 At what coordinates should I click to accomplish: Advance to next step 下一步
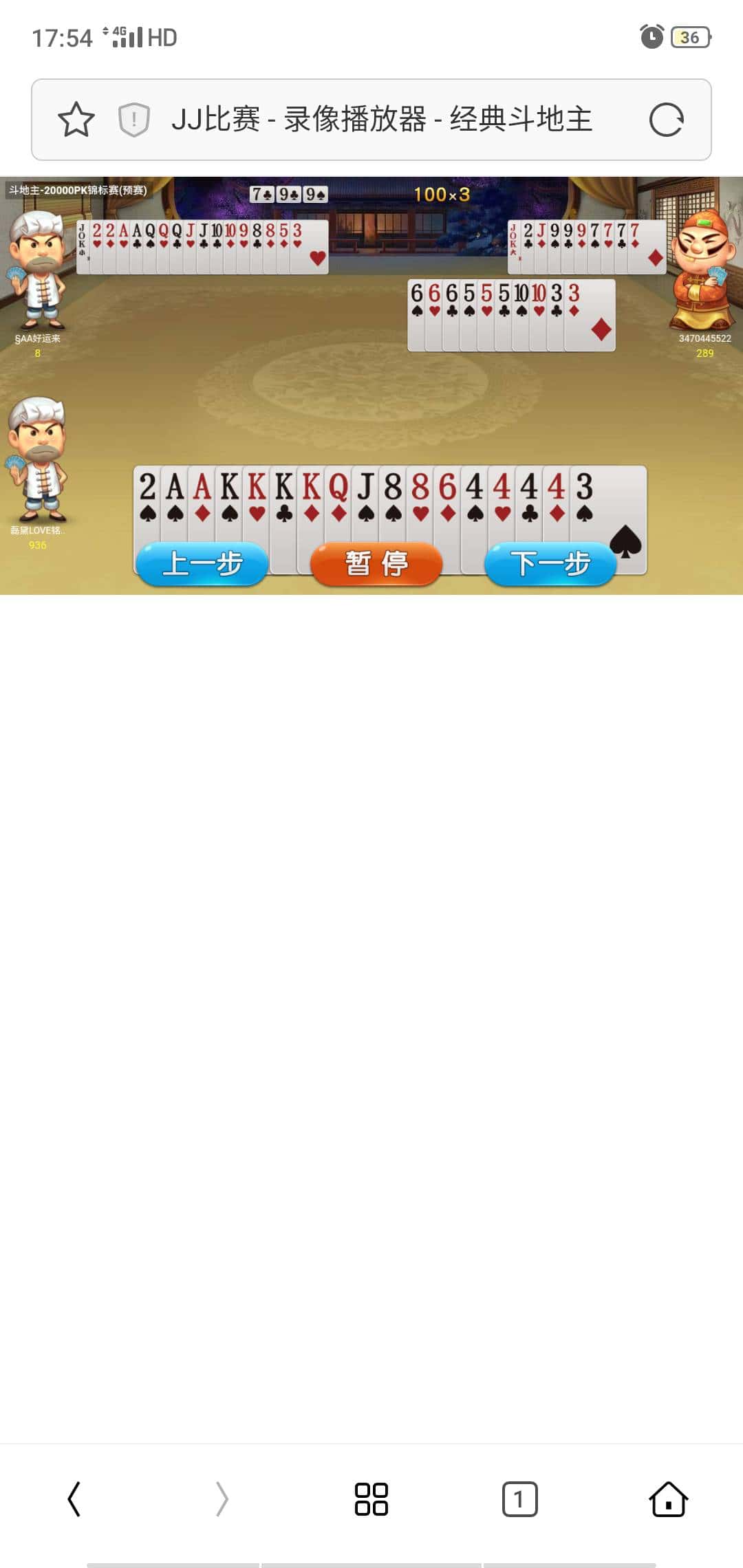point(550,564)
